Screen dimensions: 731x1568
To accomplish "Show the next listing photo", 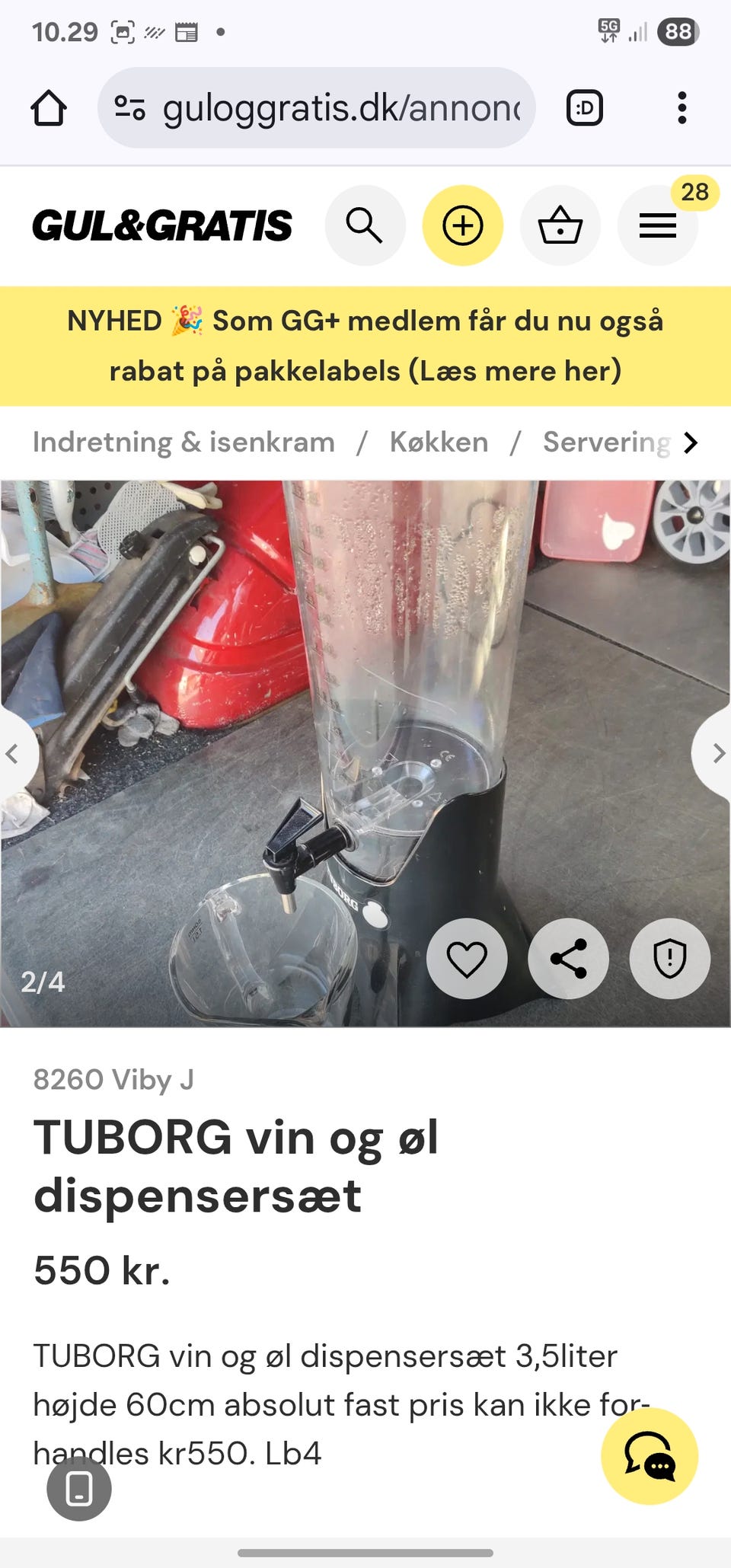I will [x=717, y=754].
